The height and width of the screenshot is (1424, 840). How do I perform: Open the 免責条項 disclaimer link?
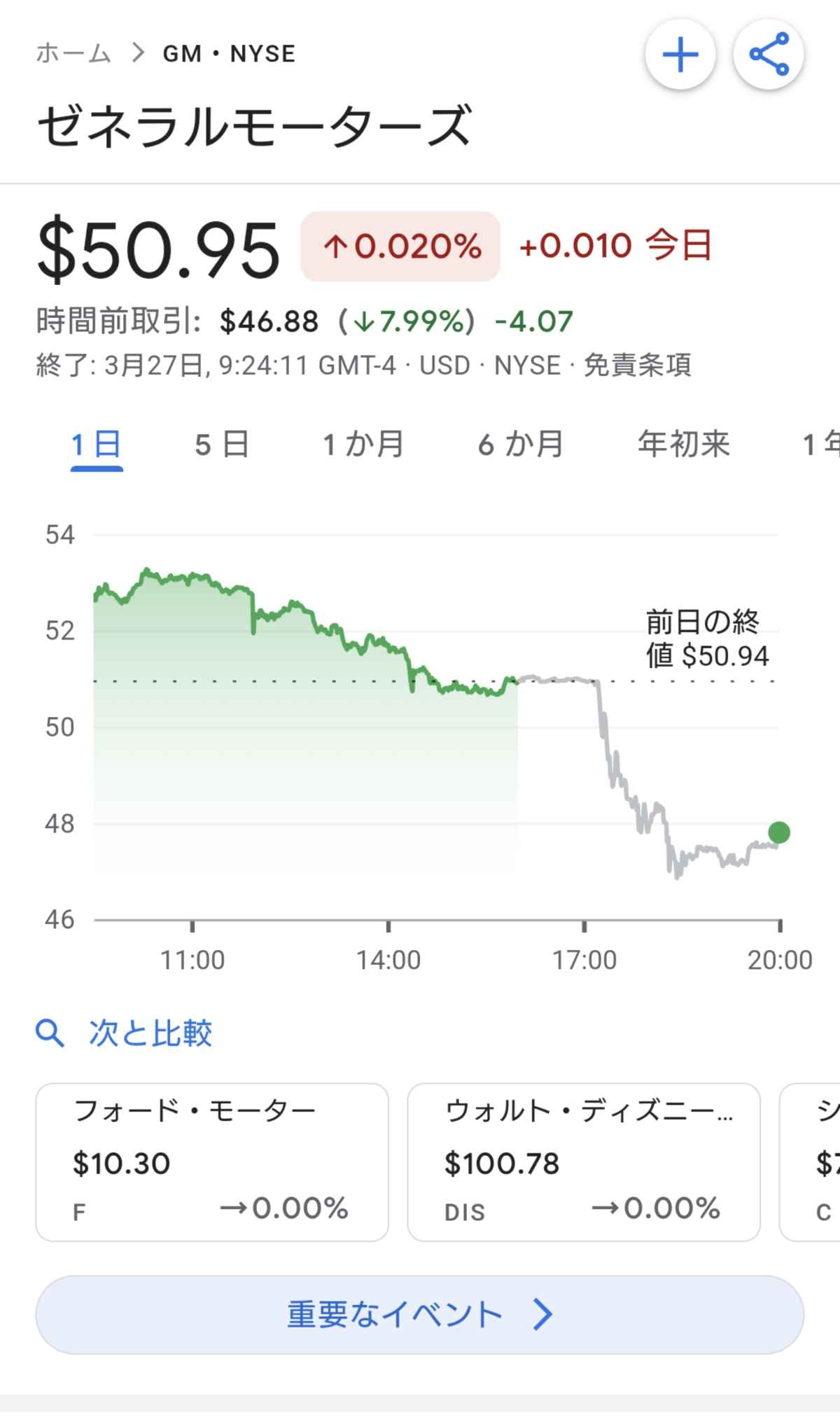pyautogui.click(x=637, y=365)
